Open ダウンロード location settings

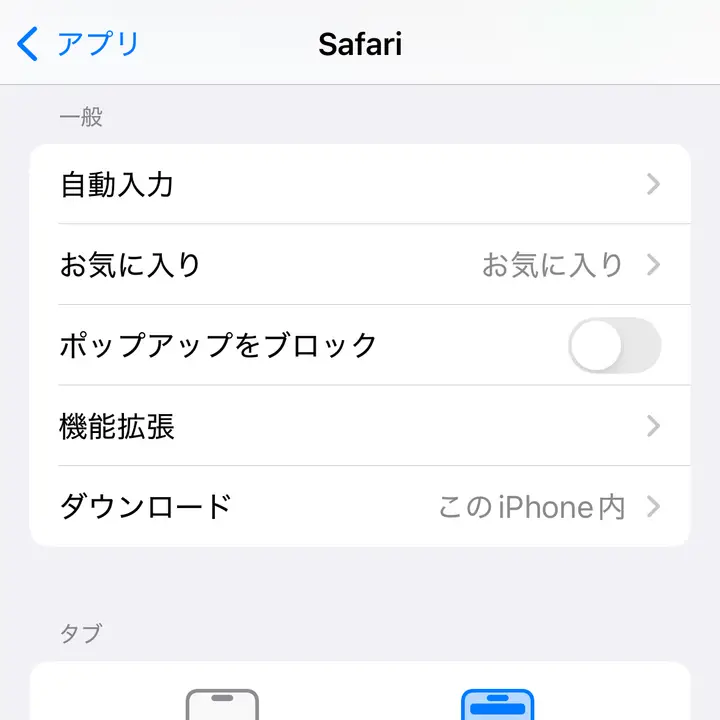360,507
